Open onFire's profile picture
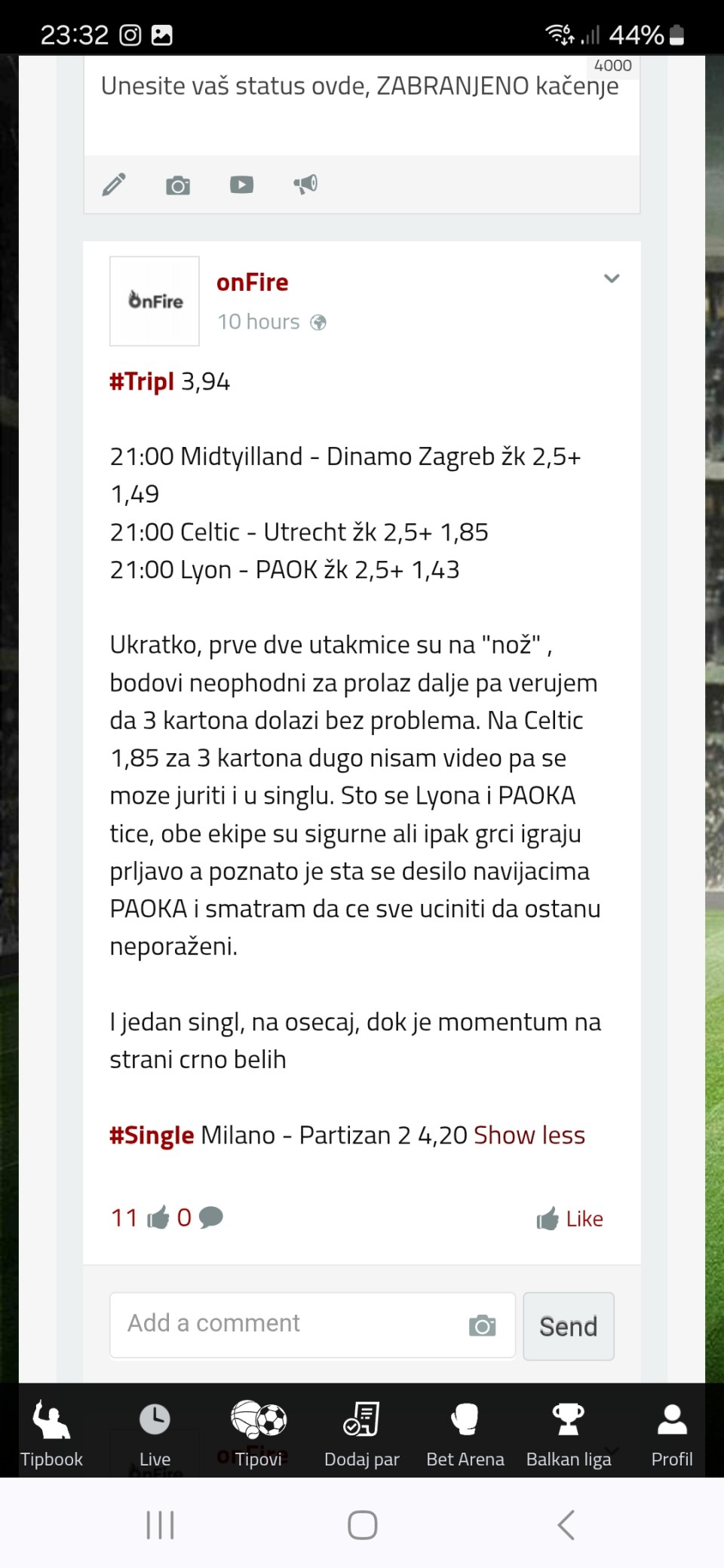Image resolution: width=724 pixels, height=1568 pixels. 155,301
